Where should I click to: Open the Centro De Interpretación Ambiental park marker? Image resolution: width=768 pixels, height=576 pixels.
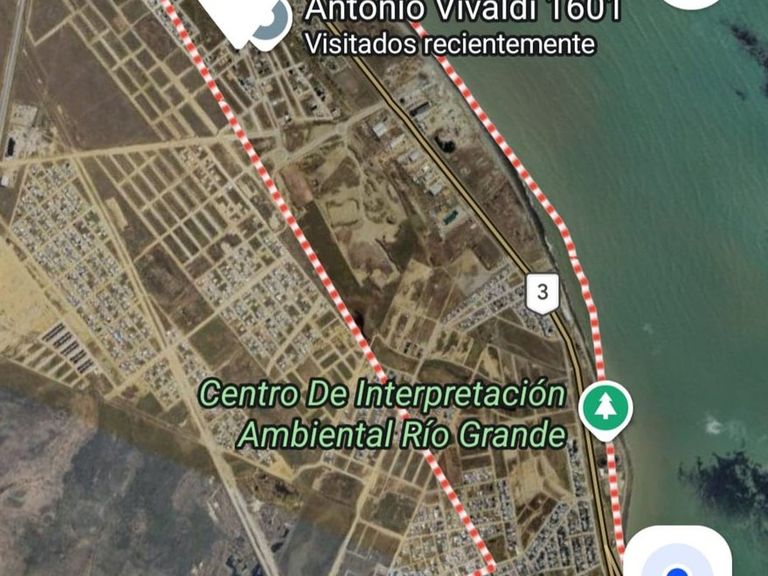tap(606, 407)
